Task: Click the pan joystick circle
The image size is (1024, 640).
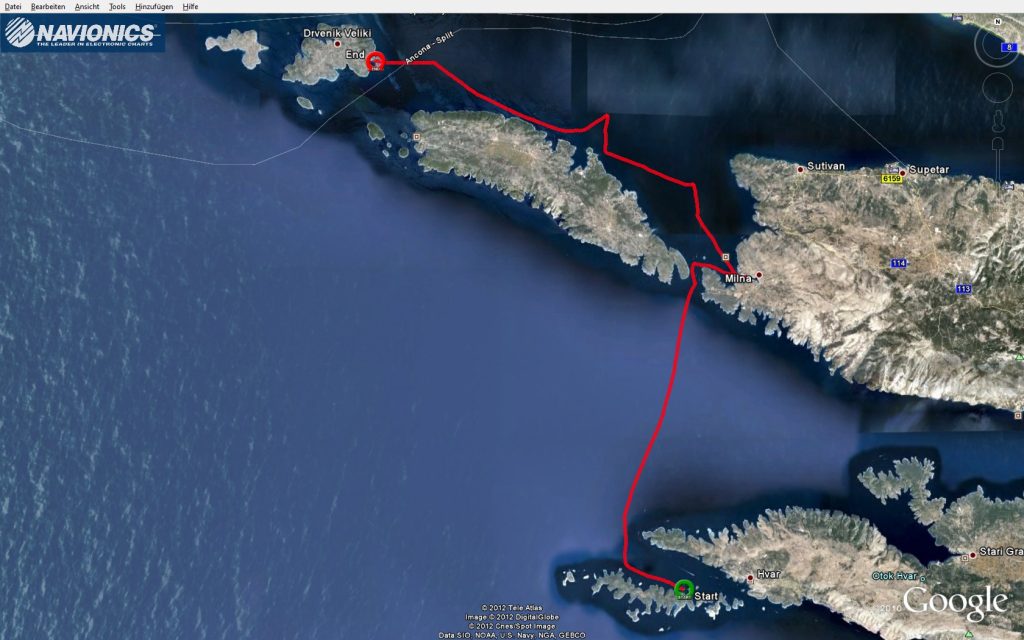Action: 998,89
